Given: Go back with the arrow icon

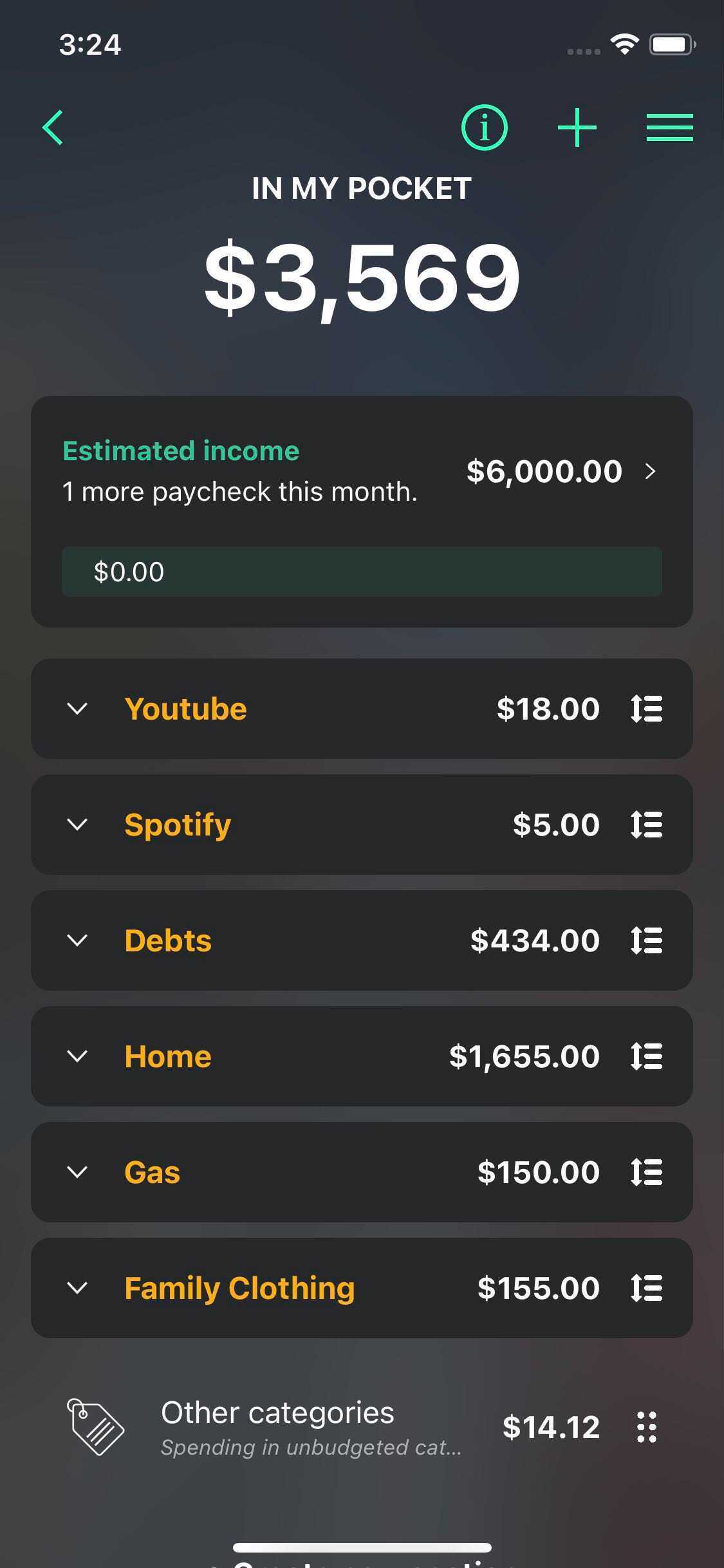Looking at the screenshot, I should point(53,127).
